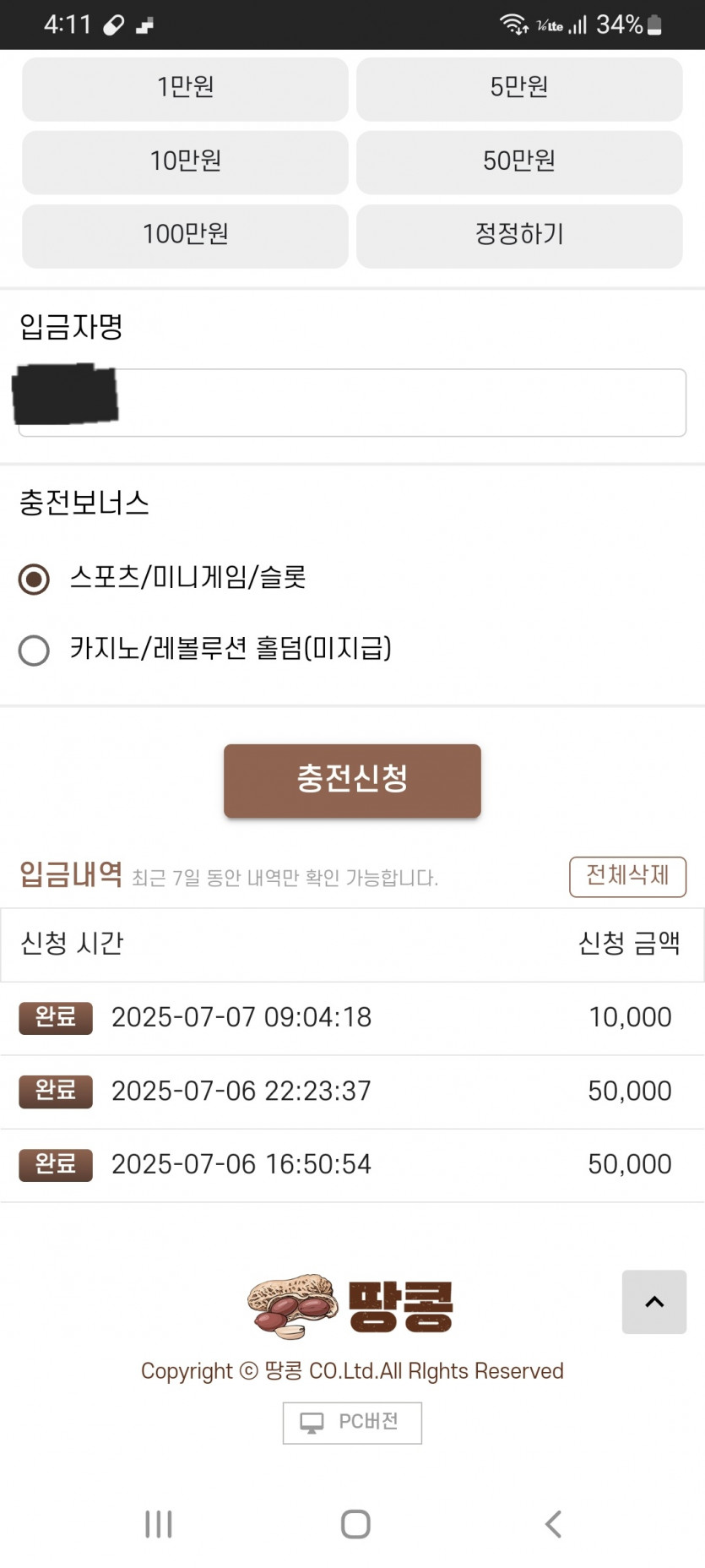Viewport: 705px width, 1568px height.
Task: Choose the 10만원 amount button
Action: [185, 162]
